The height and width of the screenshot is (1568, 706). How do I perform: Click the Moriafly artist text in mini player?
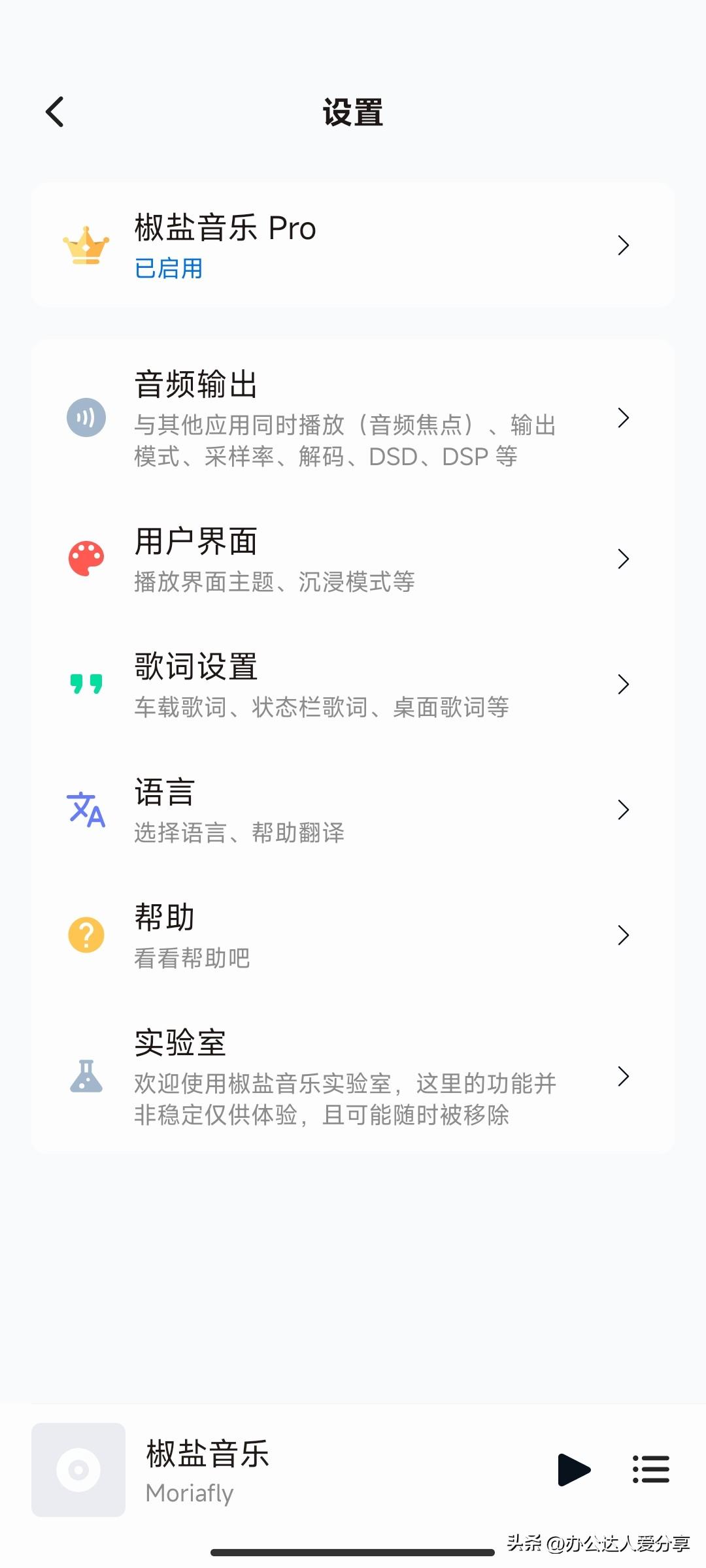190,1493
